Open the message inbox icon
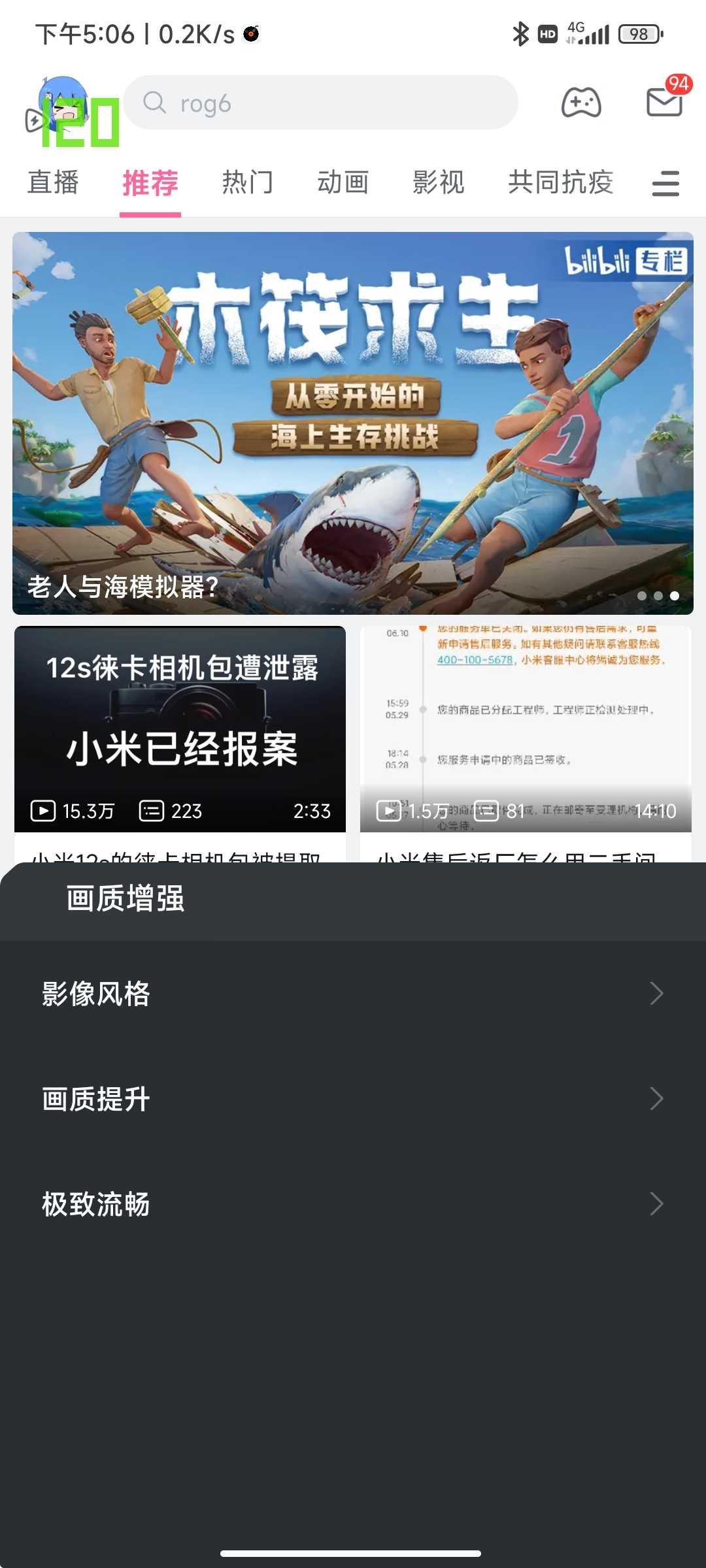The image size is (706, 1568). pyautogui.click(x=664, y=103)
